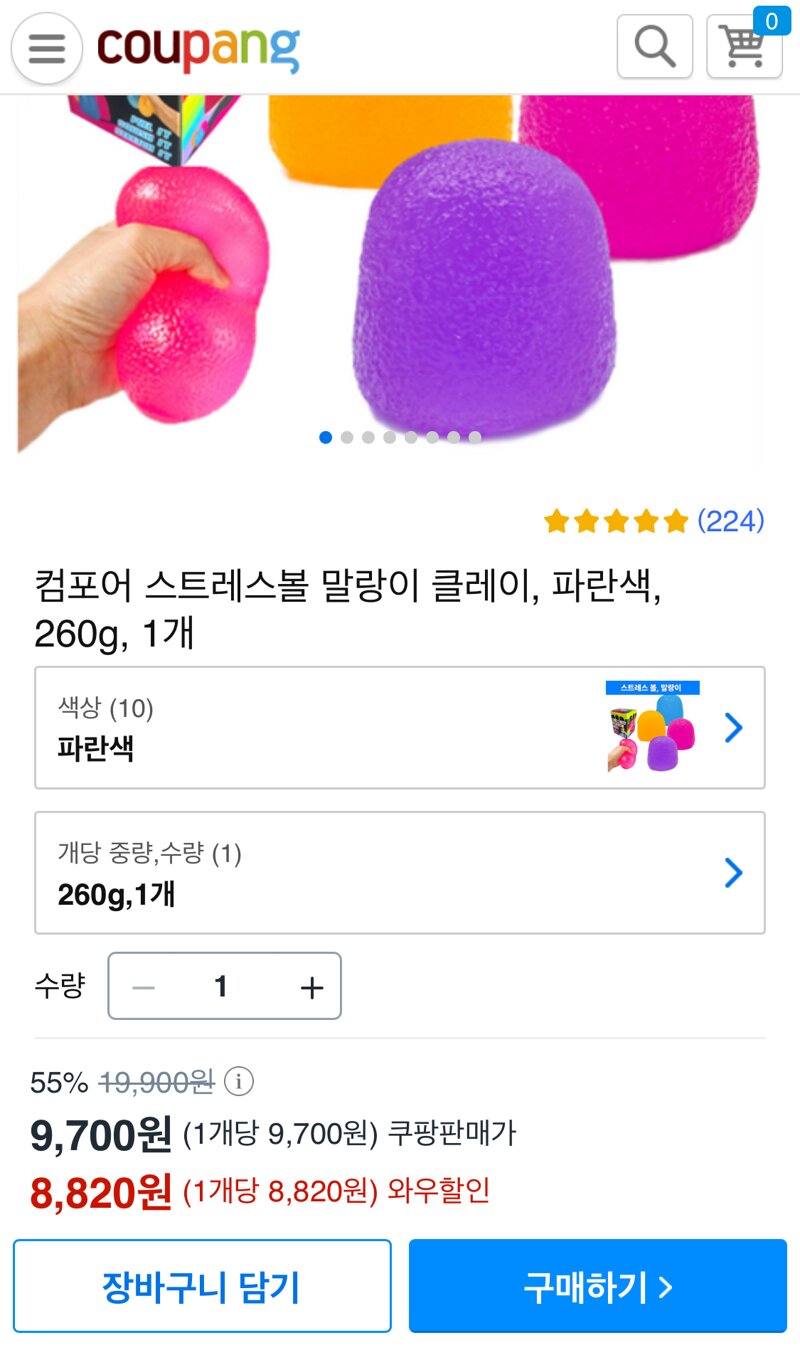Decrease quantity with the minus button

tap(144, 987)
